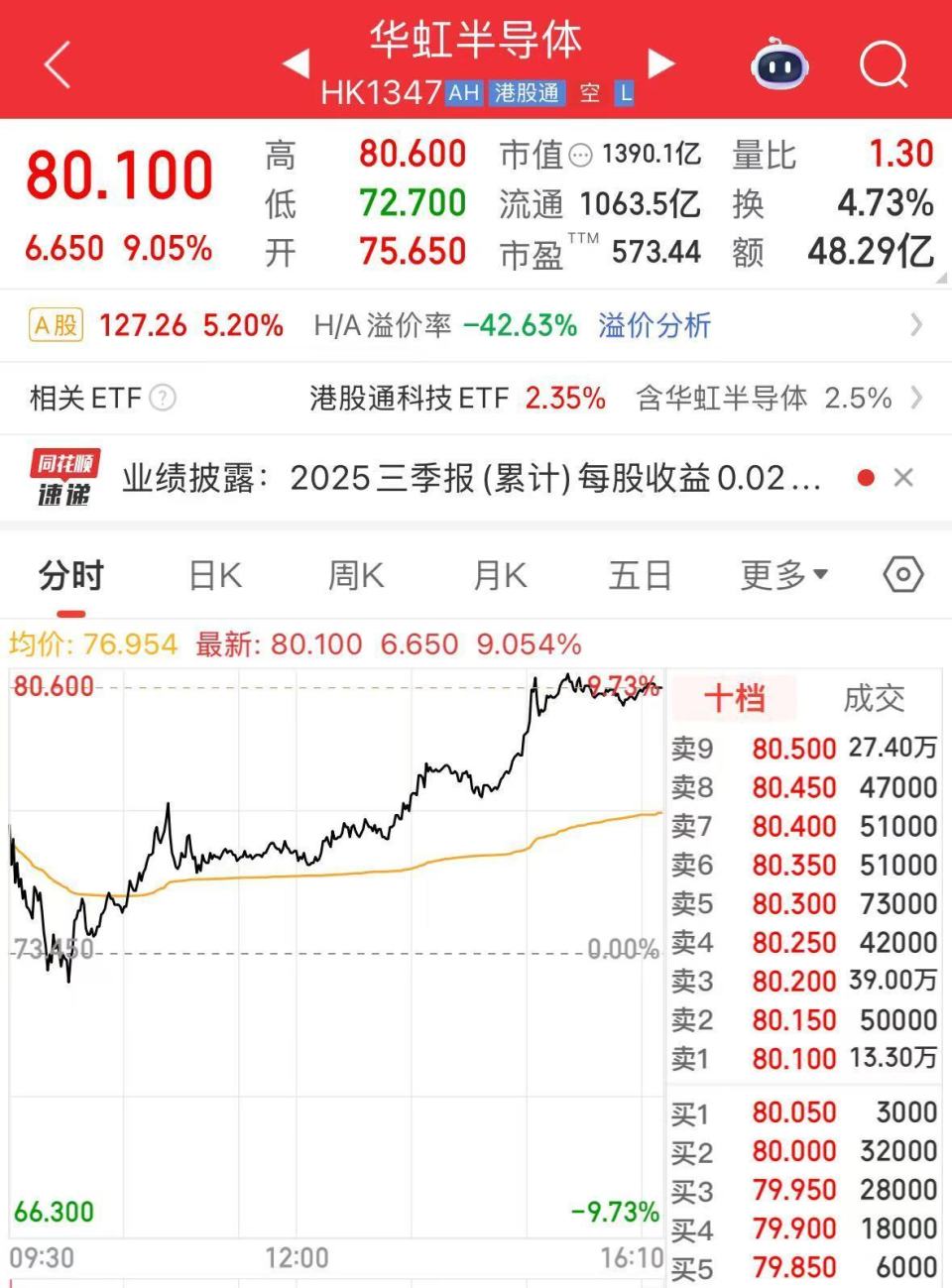The width and height of the screenshot is (952, 1288).
Task: Toggle the 十档 order book depth view
Action: click(x=734, y=698)
